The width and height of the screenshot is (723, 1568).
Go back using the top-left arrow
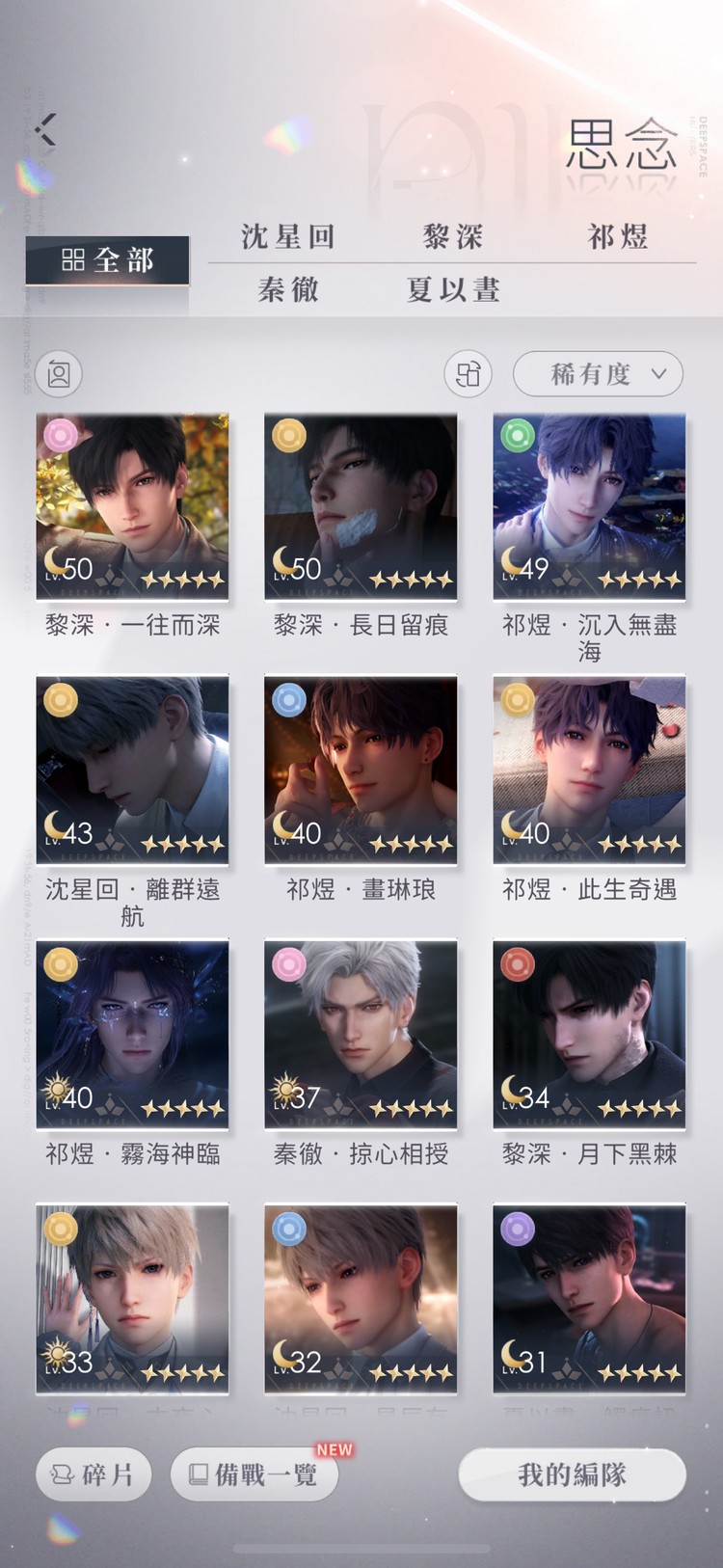click(x=45, y=129)
